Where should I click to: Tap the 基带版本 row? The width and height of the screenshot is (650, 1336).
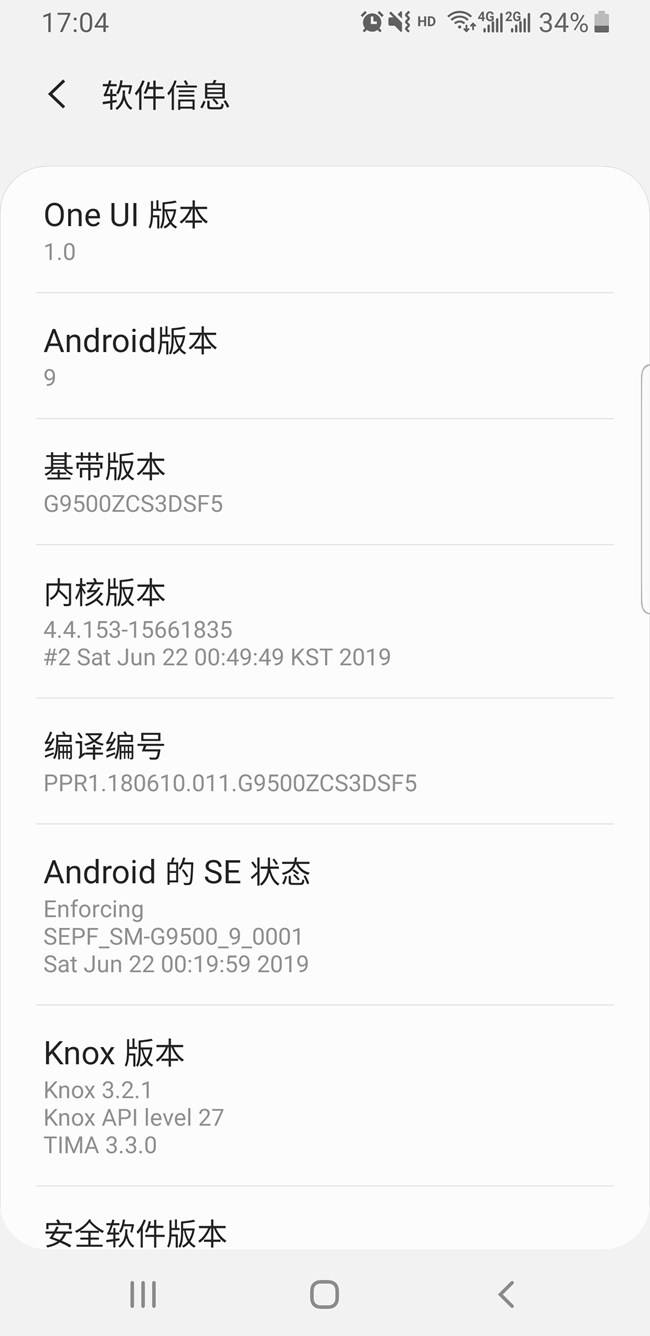(324, 483)
